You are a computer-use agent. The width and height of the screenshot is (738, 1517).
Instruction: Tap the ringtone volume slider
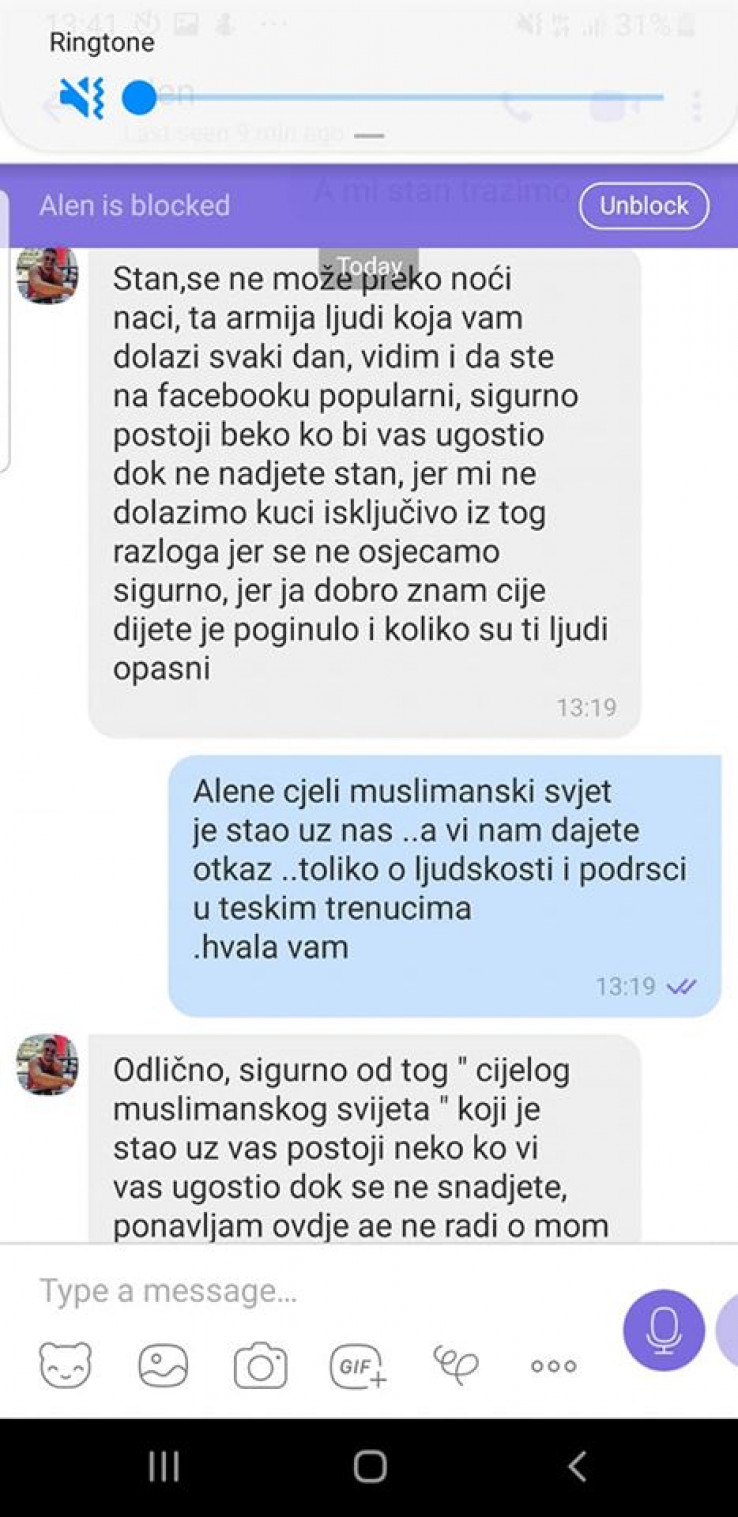(400, 98)
